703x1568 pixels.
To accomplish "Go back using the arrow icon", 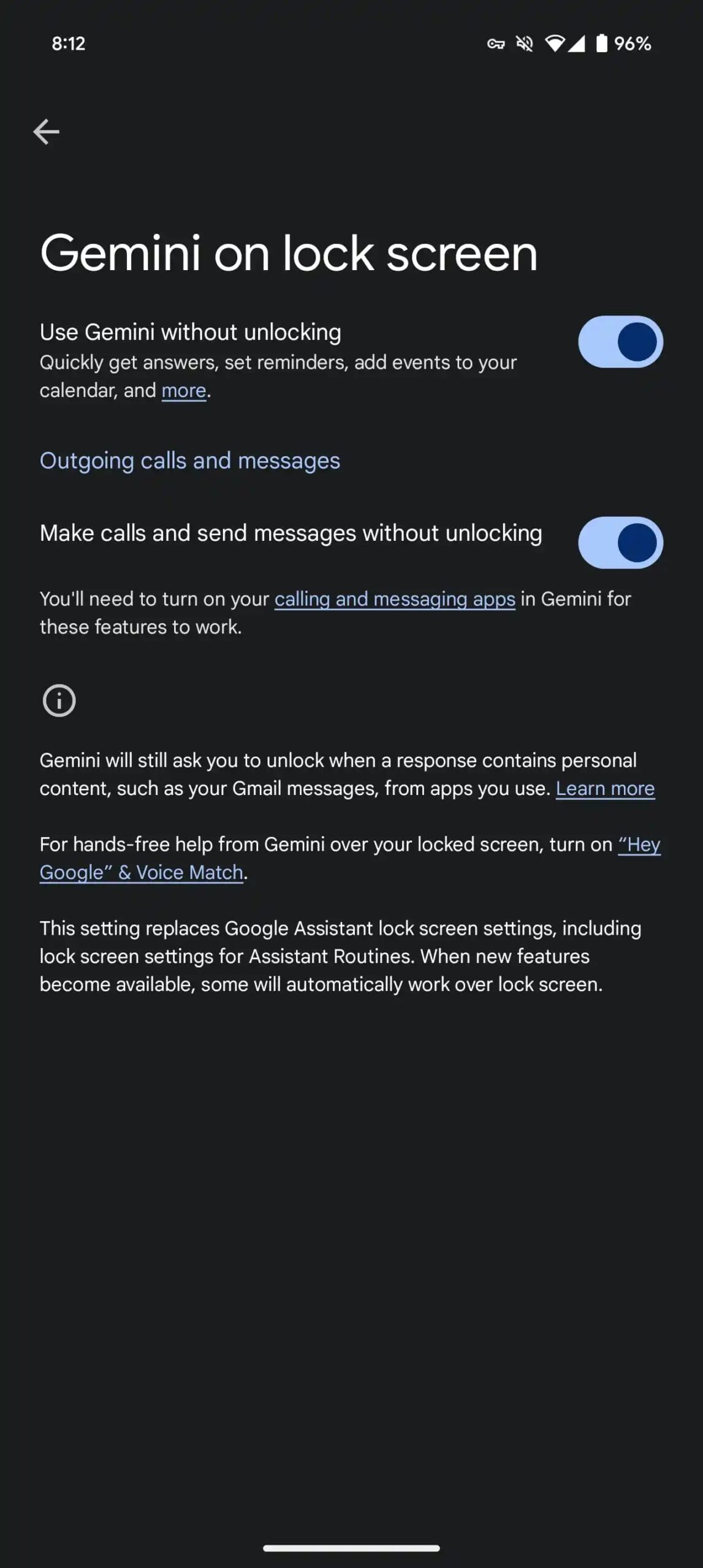I will pos(46,132).
